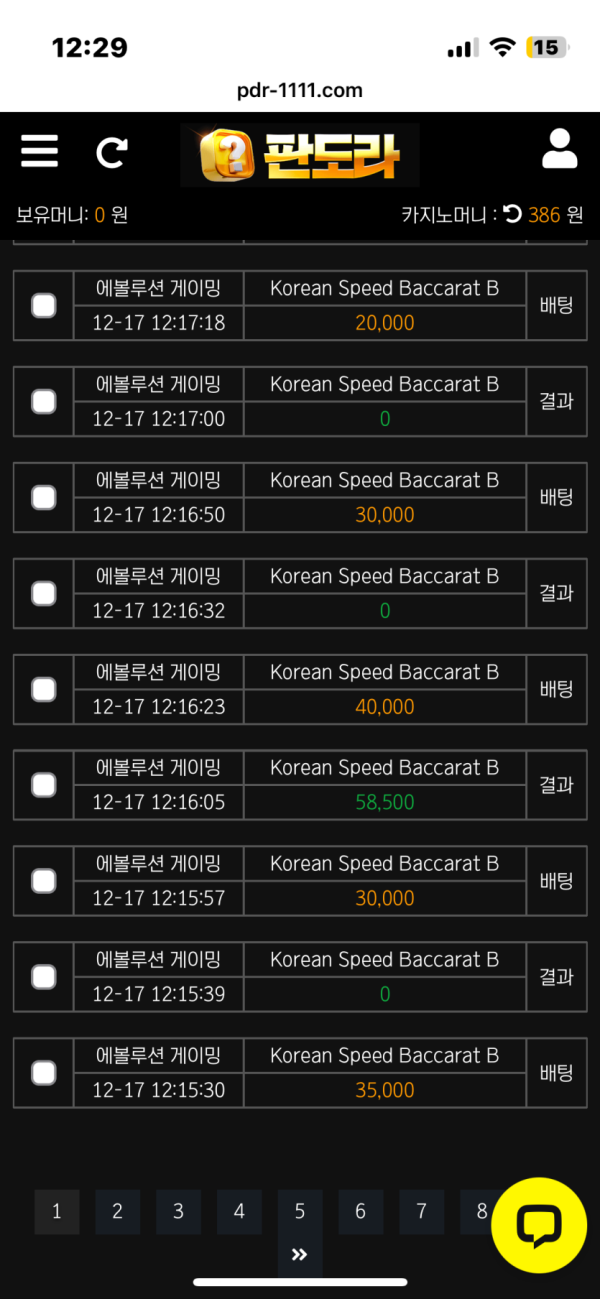Image resolution: width=600 pixels, height=1299 pixels.
Task: Open page 7 of results
Action: pyautogui.click(x=421, y=1212)
